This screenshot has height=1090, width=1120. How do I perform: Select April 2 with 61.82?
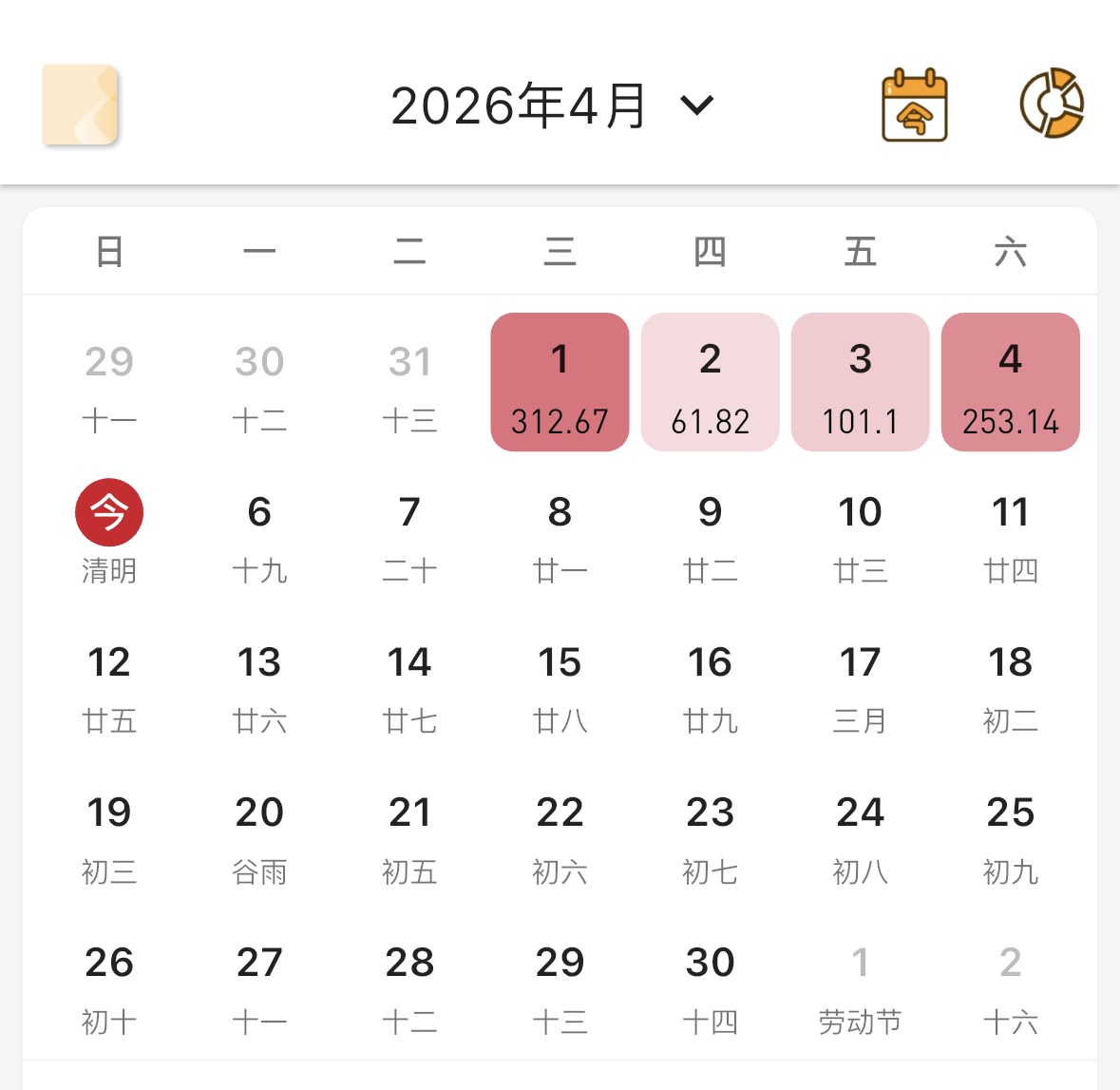point(710,382)
